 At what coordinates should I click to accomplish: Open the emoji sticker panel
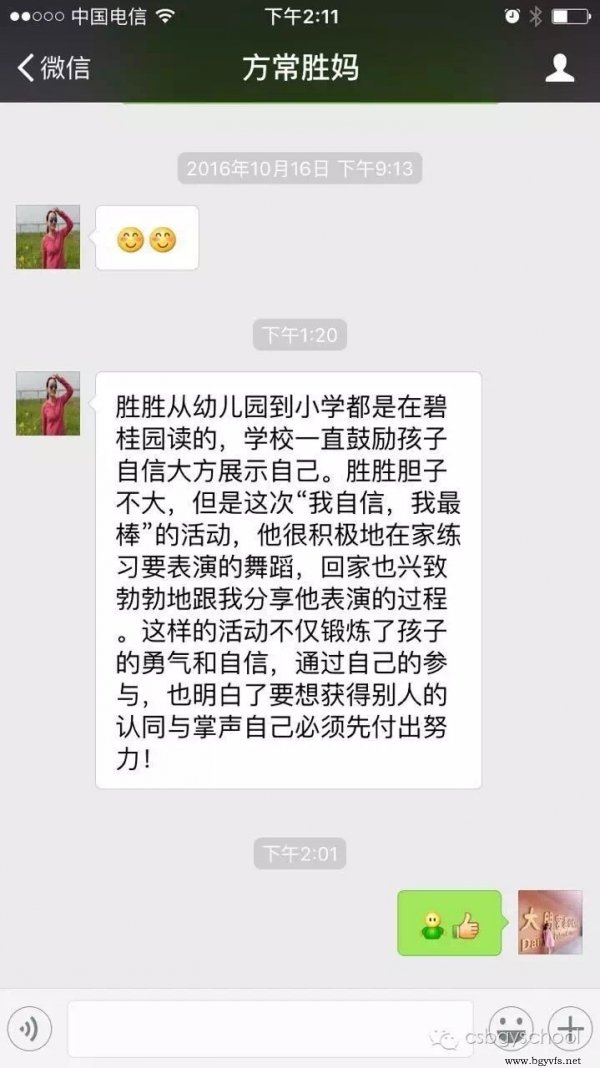[x=512, y=1029]
